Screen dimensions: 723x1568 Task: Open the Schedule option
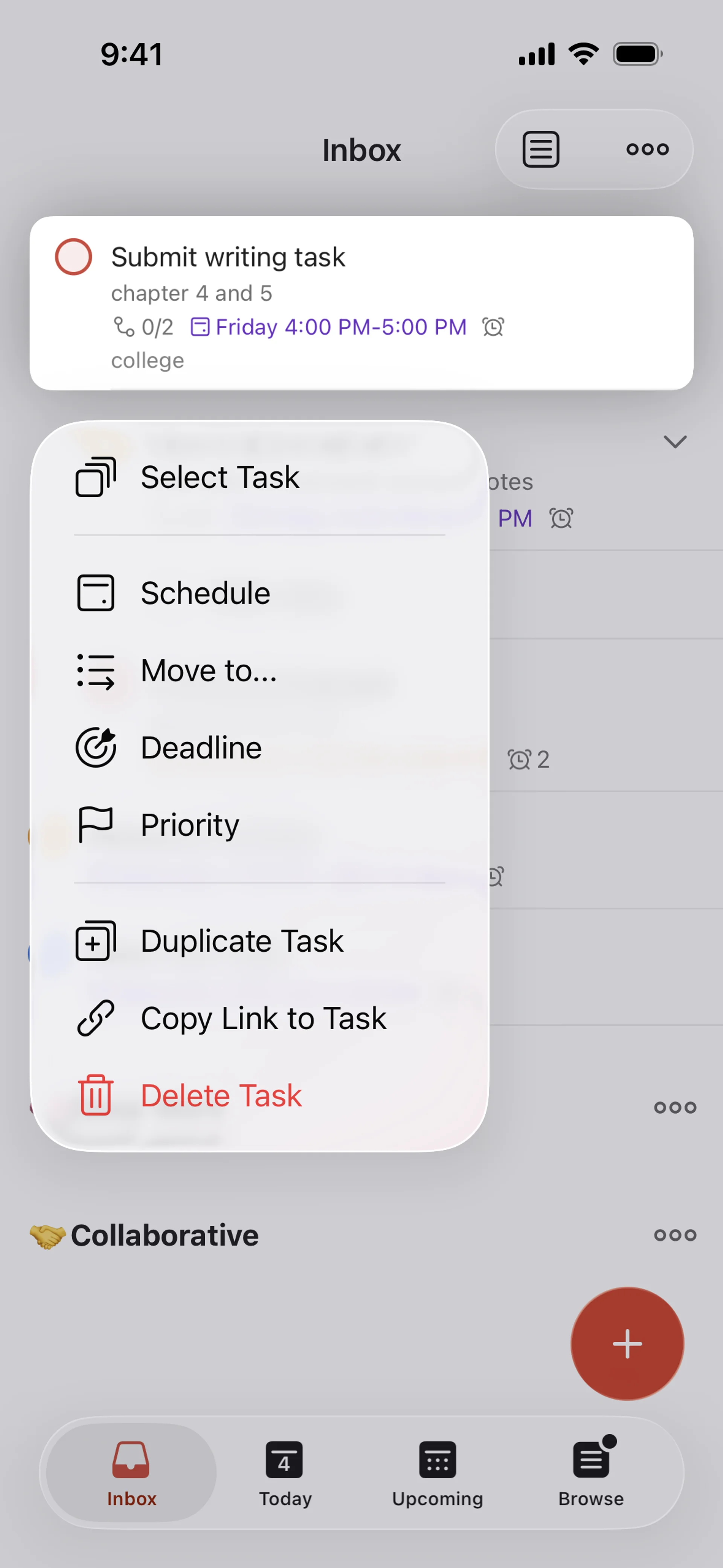tap(259, 593)
